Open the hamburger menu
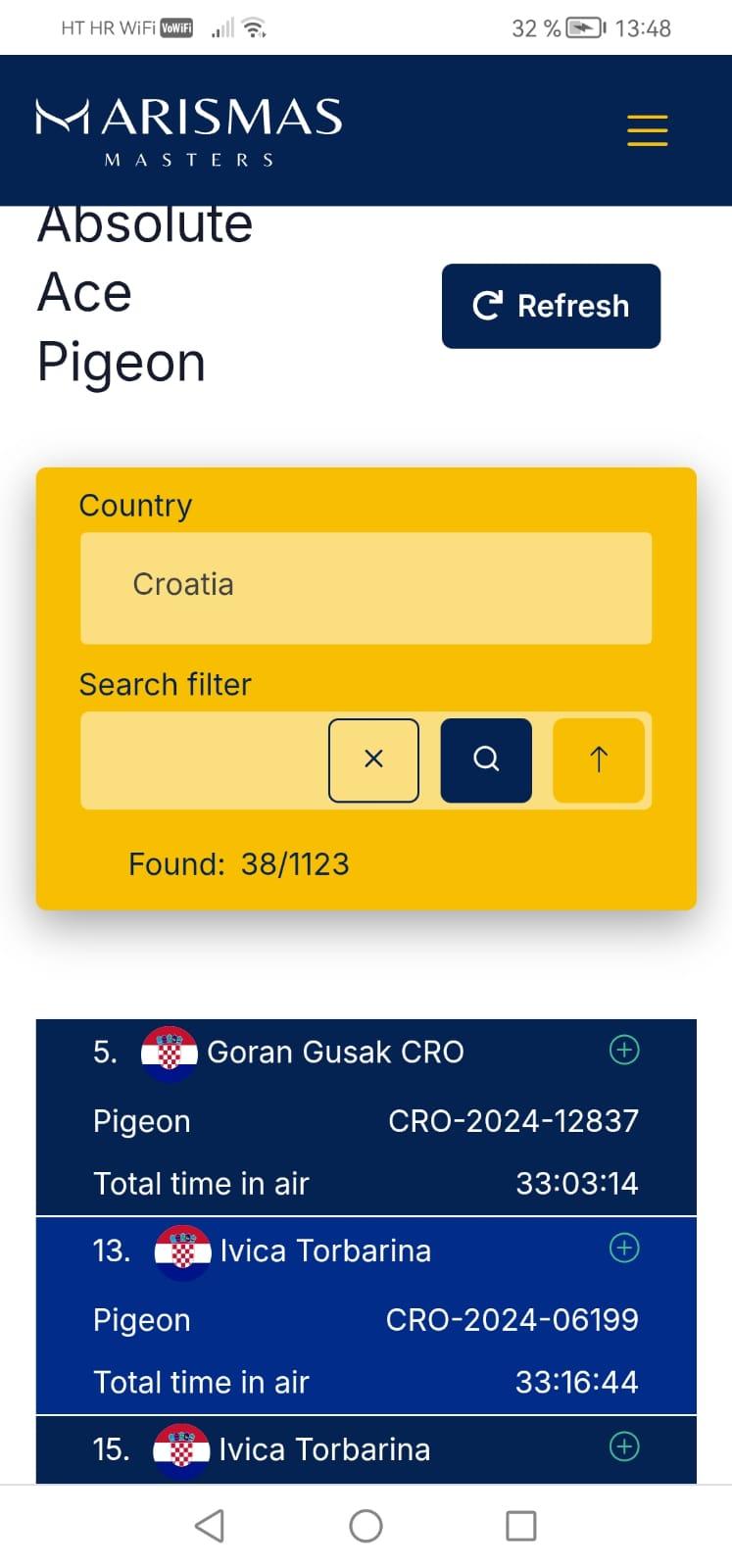The width and height of the screenshot is (732, 1568). pos(647,130)
